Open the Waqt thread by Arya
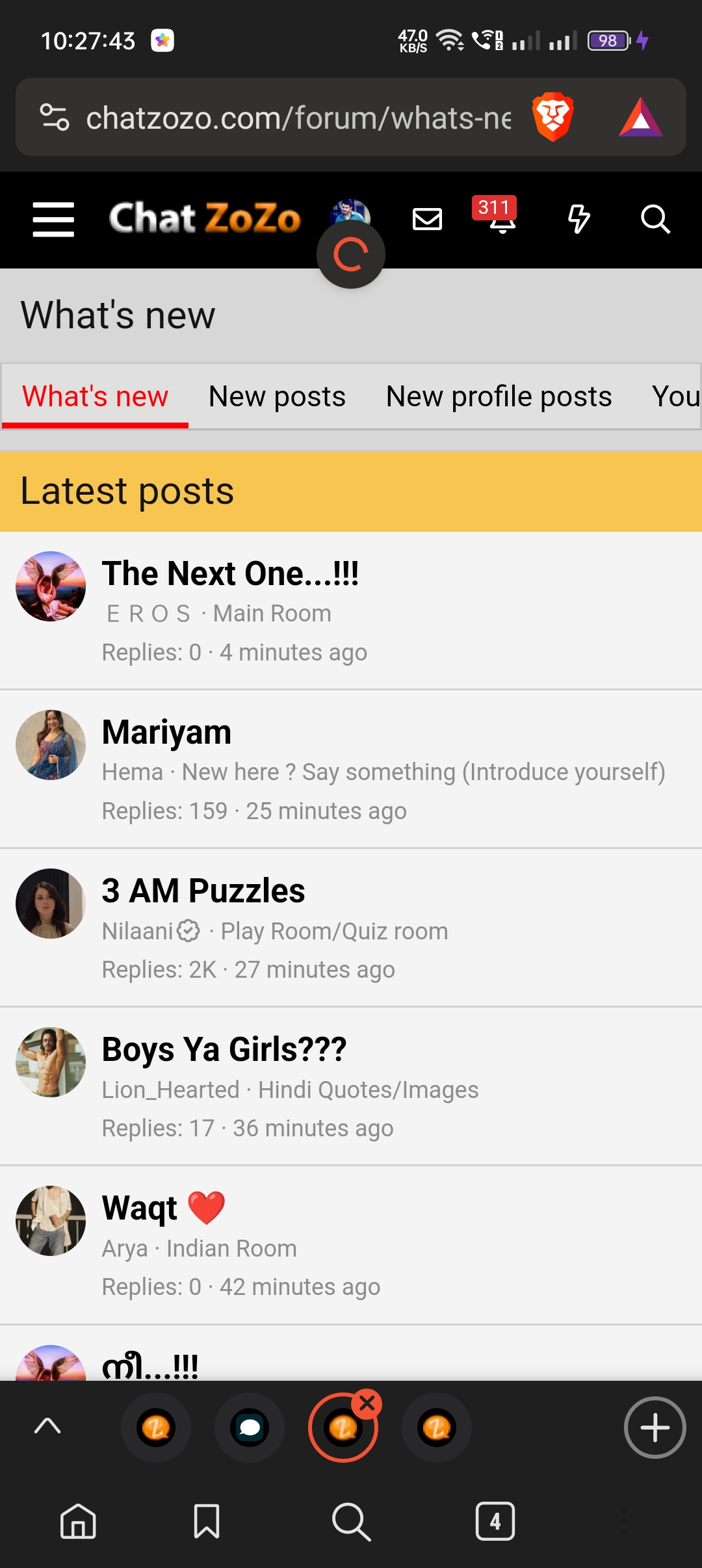Image resolution: width=702 pixels, height=1568 pixels. (x=140, y=1209)
